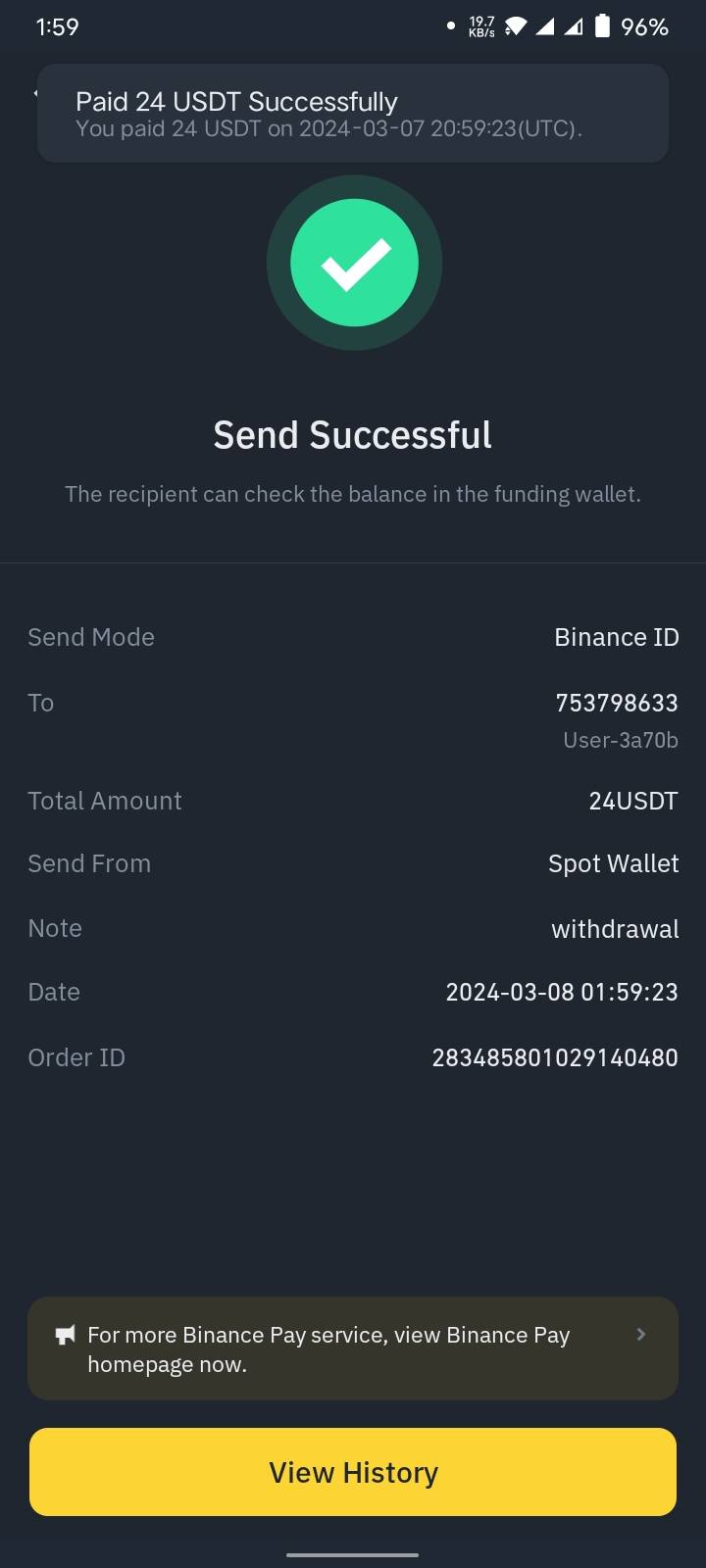
Task: Tap the gesture navigation bar at the bottom
Action: pyautogui.click(x=353, y=1553)
